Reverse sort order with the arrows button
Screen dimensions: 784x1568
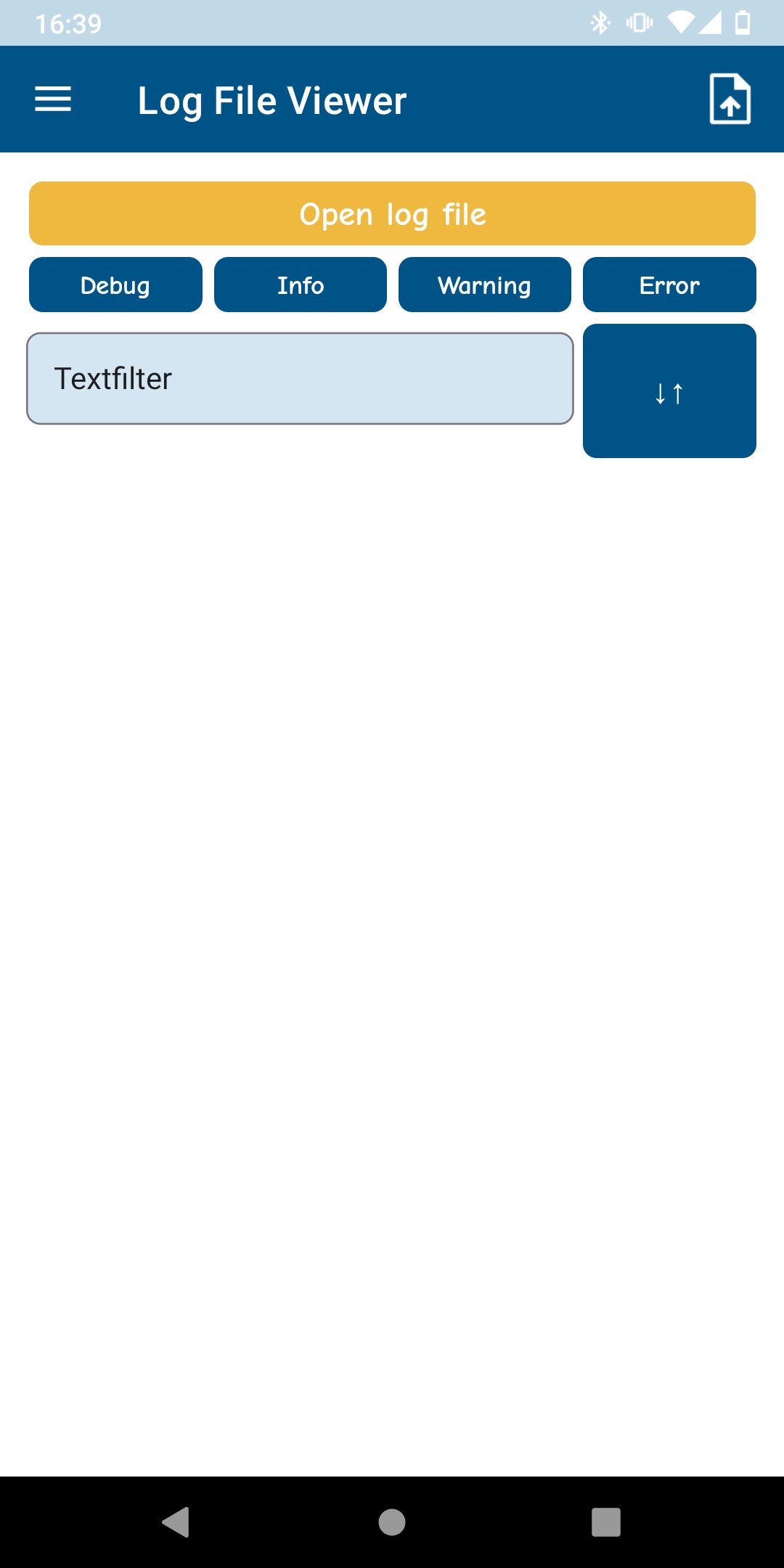(x=669, y=391)
